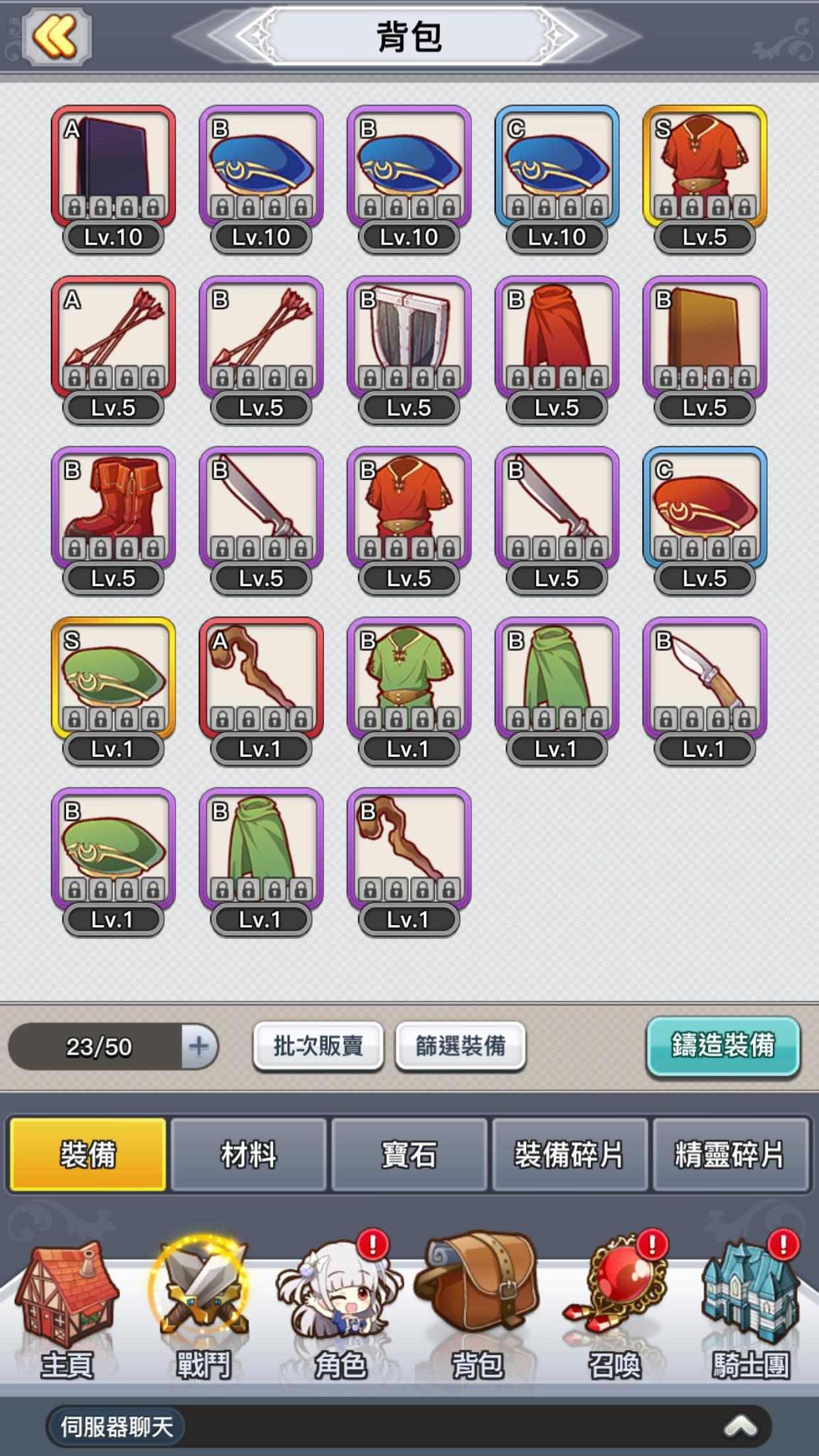Select the B-rank red boots Lv.5
The image size is (819, 1456).
pos(113,509)
